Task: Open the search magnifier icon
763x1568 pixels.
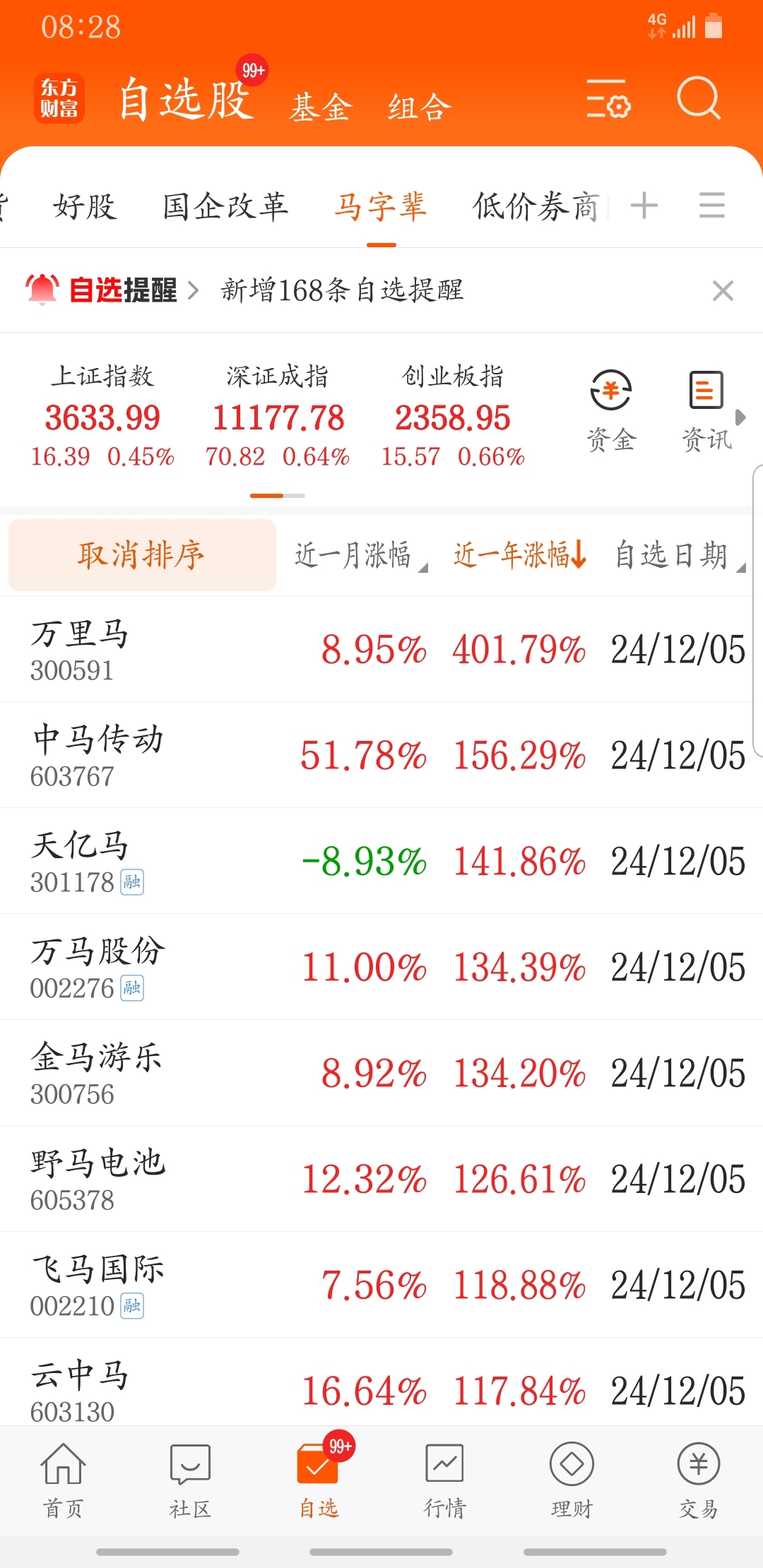Action: (699, 99)
